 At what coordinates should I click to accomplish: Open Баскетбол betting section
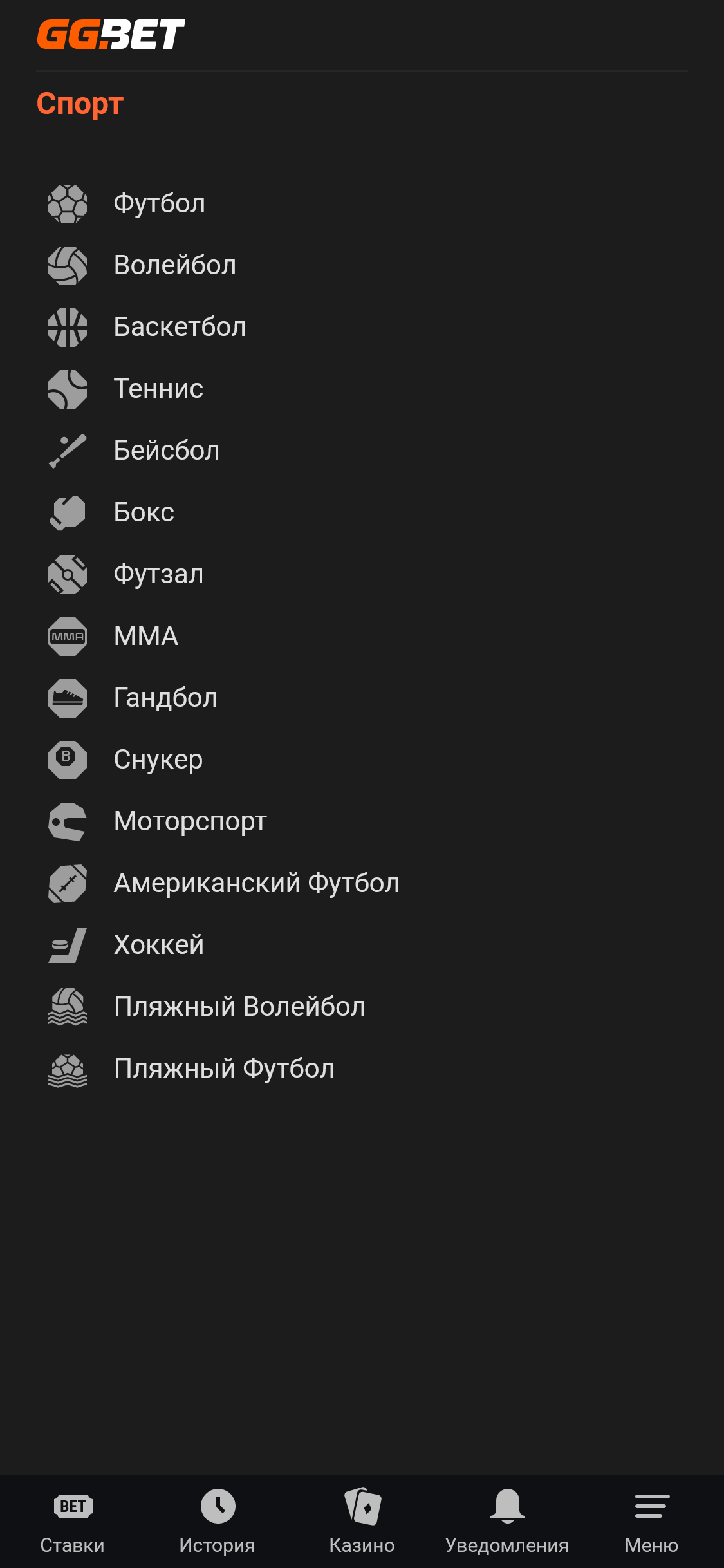point(180,327)
